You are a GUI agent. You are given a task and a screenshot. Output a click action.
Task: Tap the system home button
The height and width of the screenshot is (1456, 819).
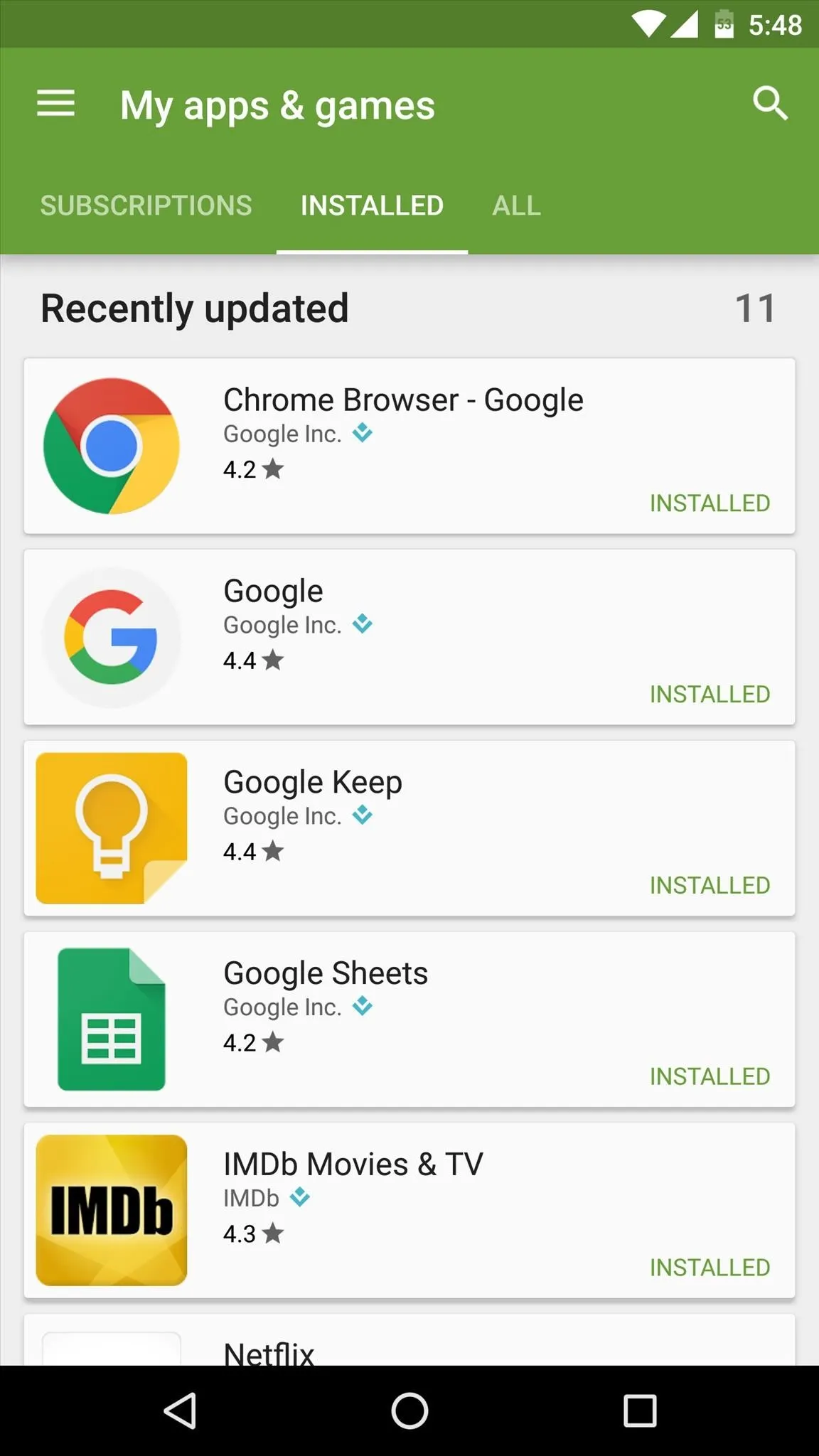[x=409, y=1410]
